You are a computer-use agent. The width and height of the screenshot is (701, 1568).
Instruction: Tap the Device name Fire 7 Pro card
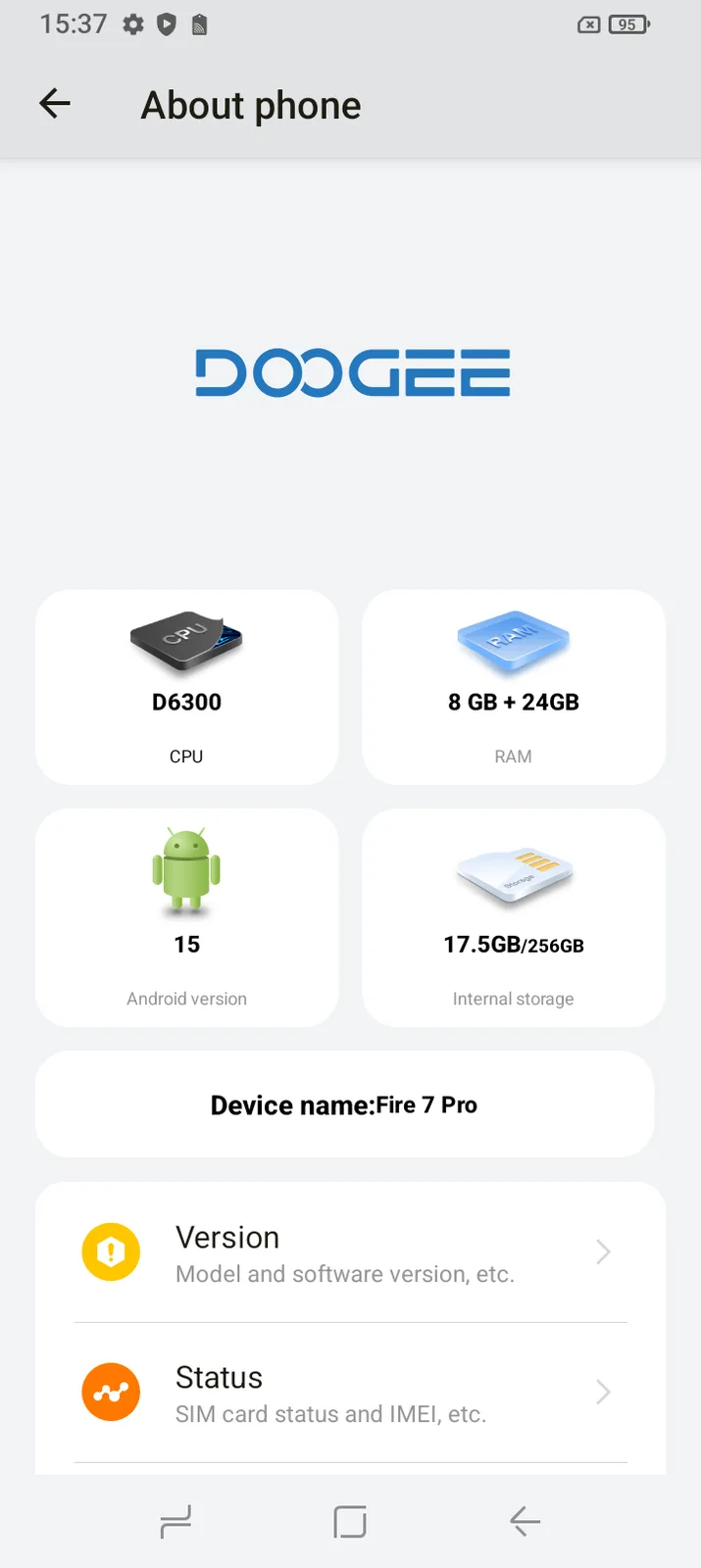click(x=344, y=1104)
